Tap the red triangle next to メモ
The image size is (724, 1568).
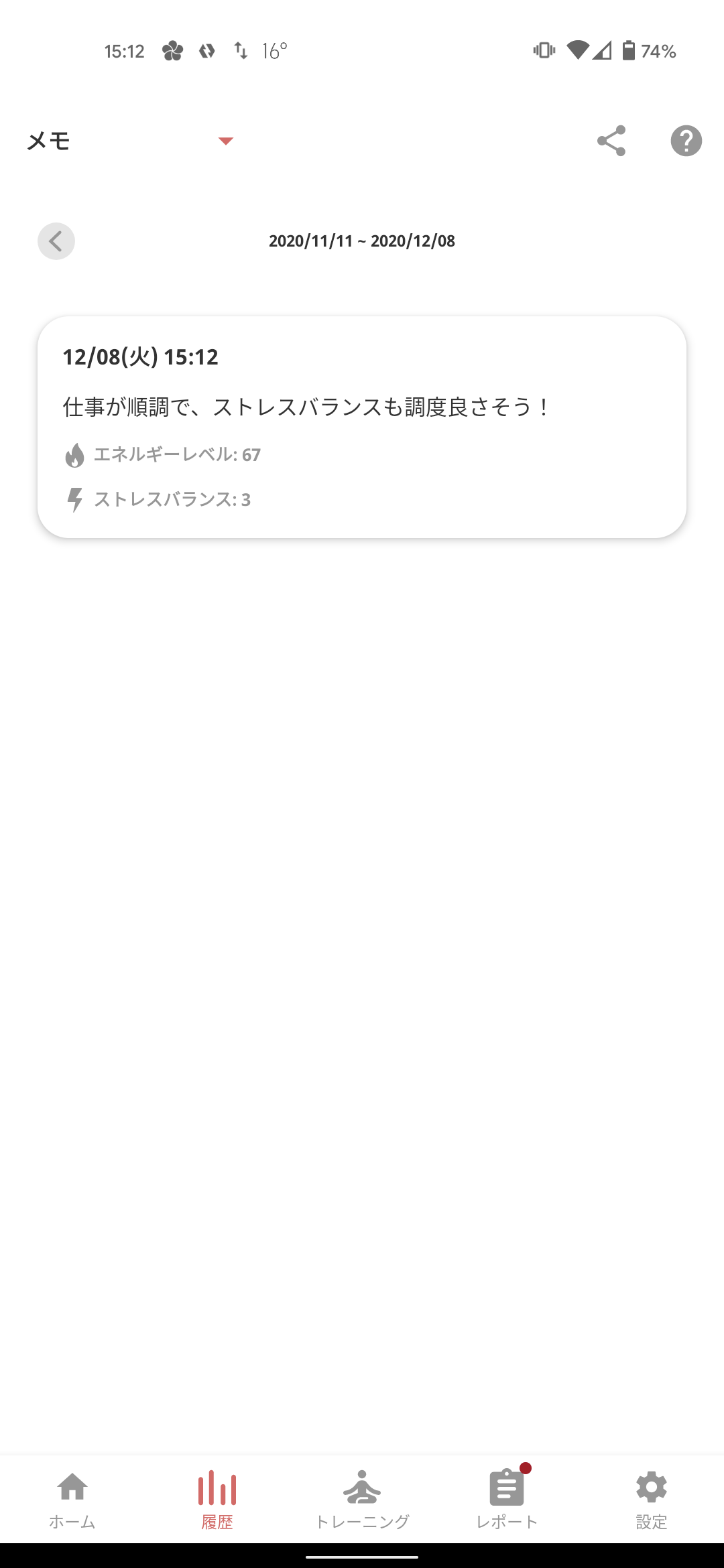(x=226, y=141)
